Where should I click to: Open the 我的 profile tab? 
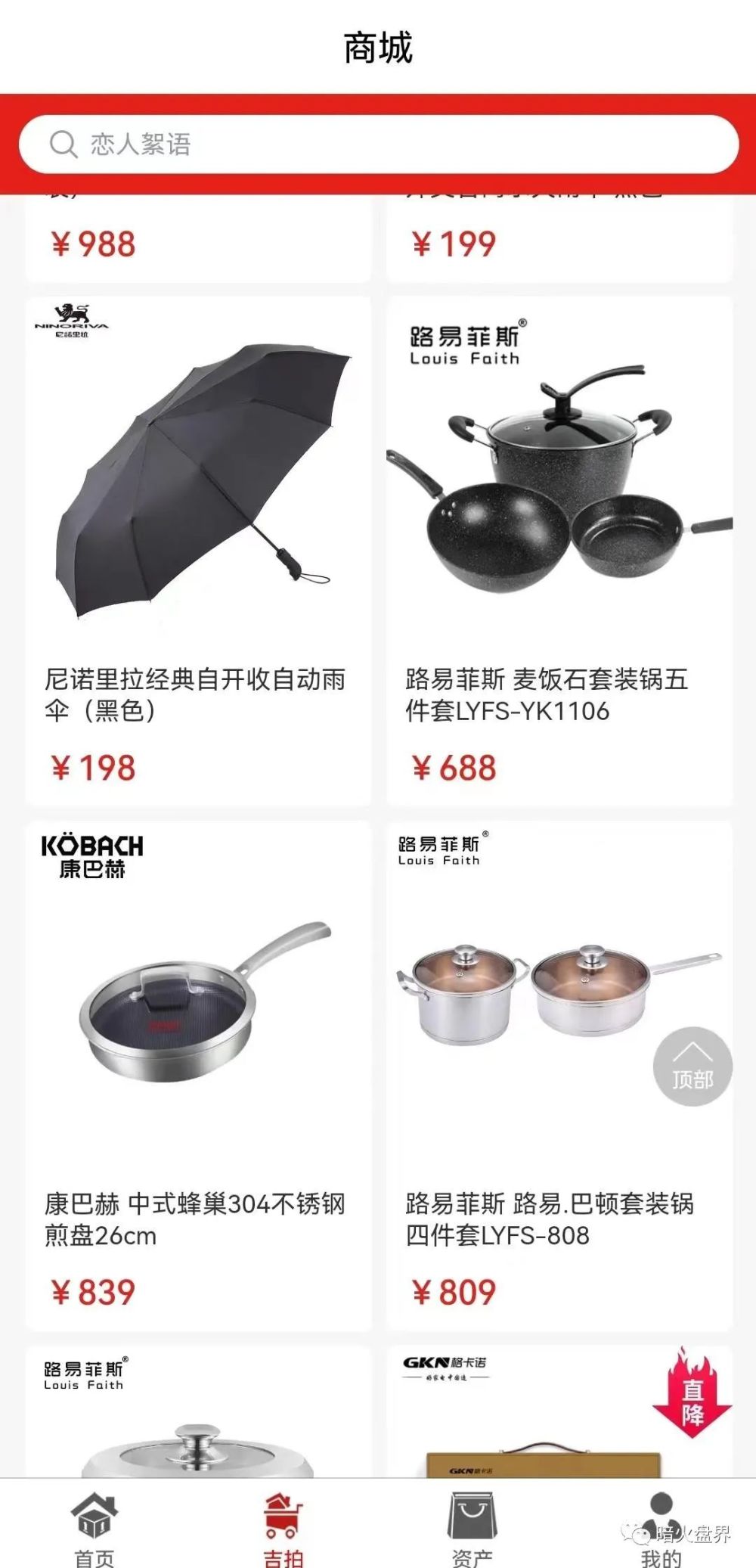[661, 1529]
